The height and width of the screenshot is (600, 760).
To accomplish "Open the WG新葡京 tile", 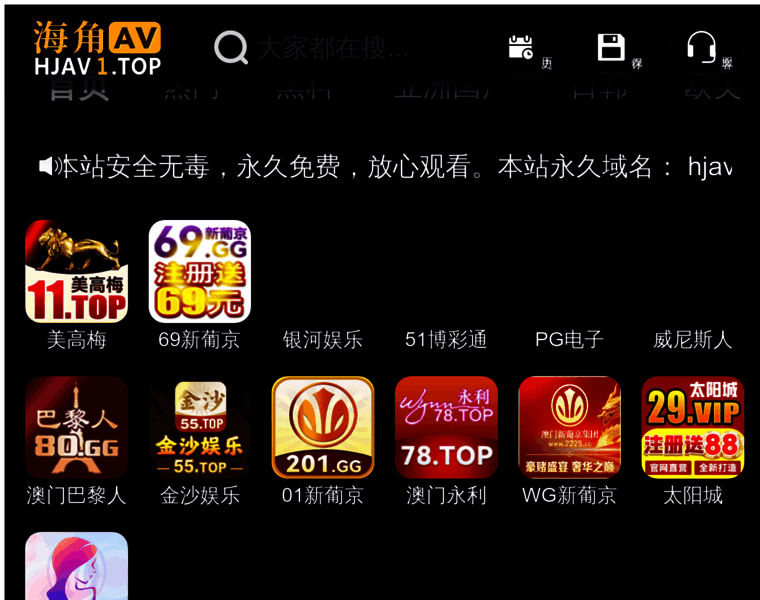I will [569, 427].
